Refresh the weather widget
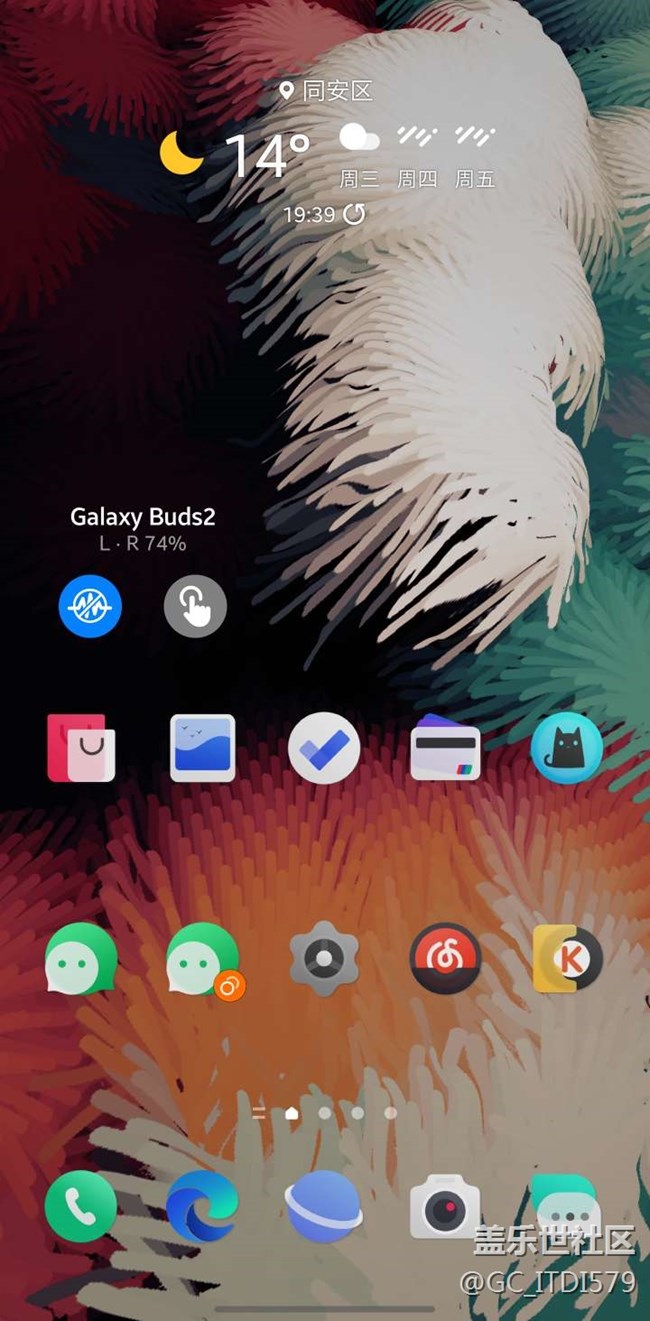The height and width of the screenshot is (1321, 650). click(x=354, y=214)
